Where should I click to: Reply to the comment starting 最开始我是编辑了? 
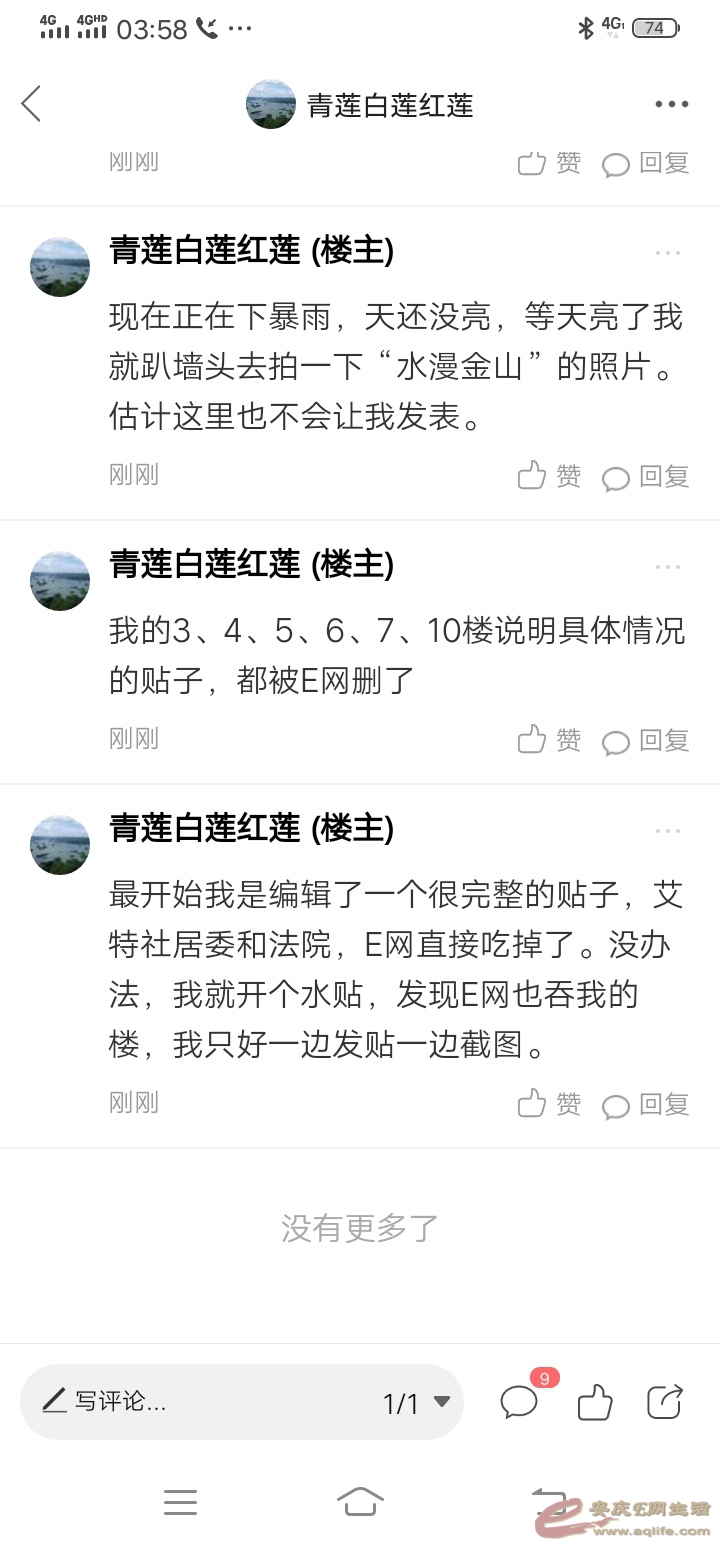(x=647, y=1104)
